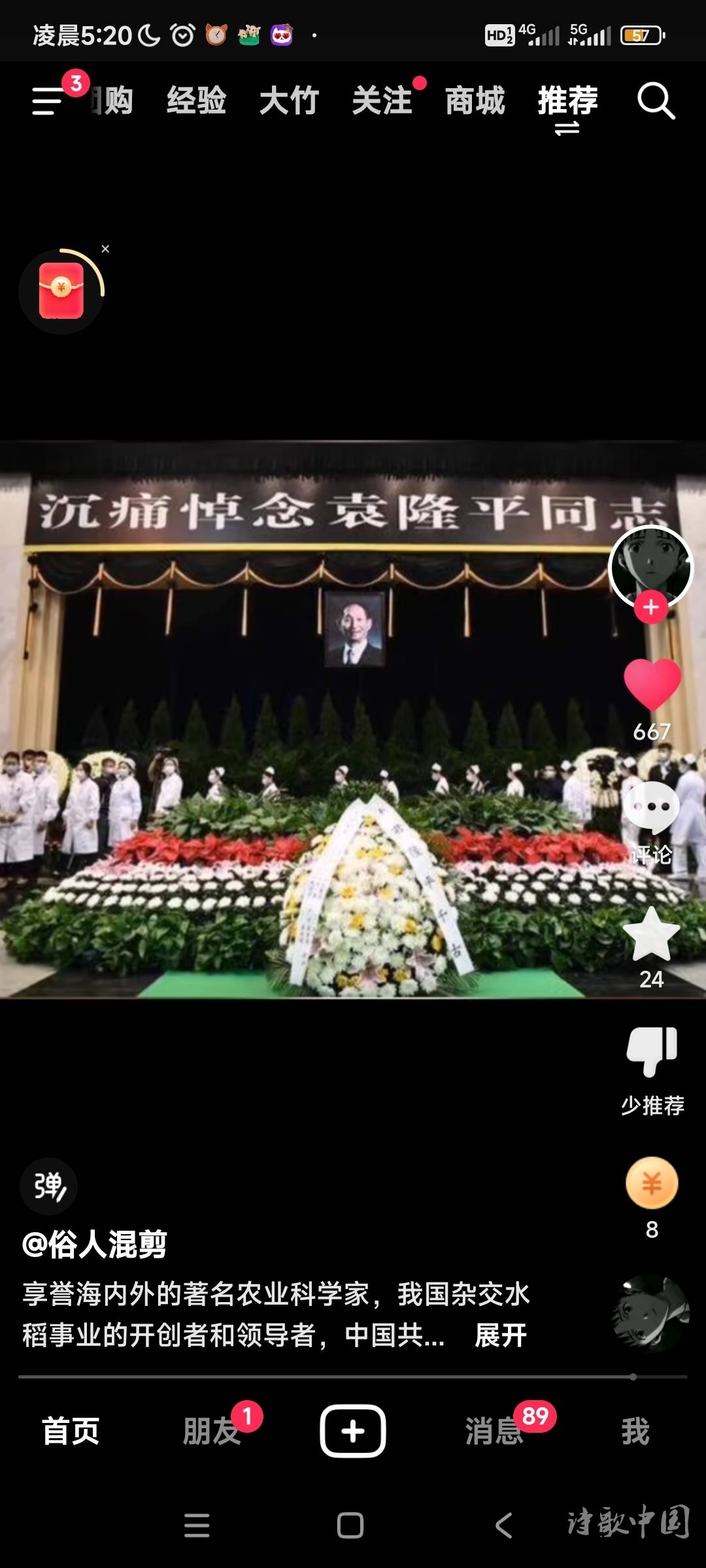Open the red envelope reward widget
706x1568 pixels.
pos(61,291)
